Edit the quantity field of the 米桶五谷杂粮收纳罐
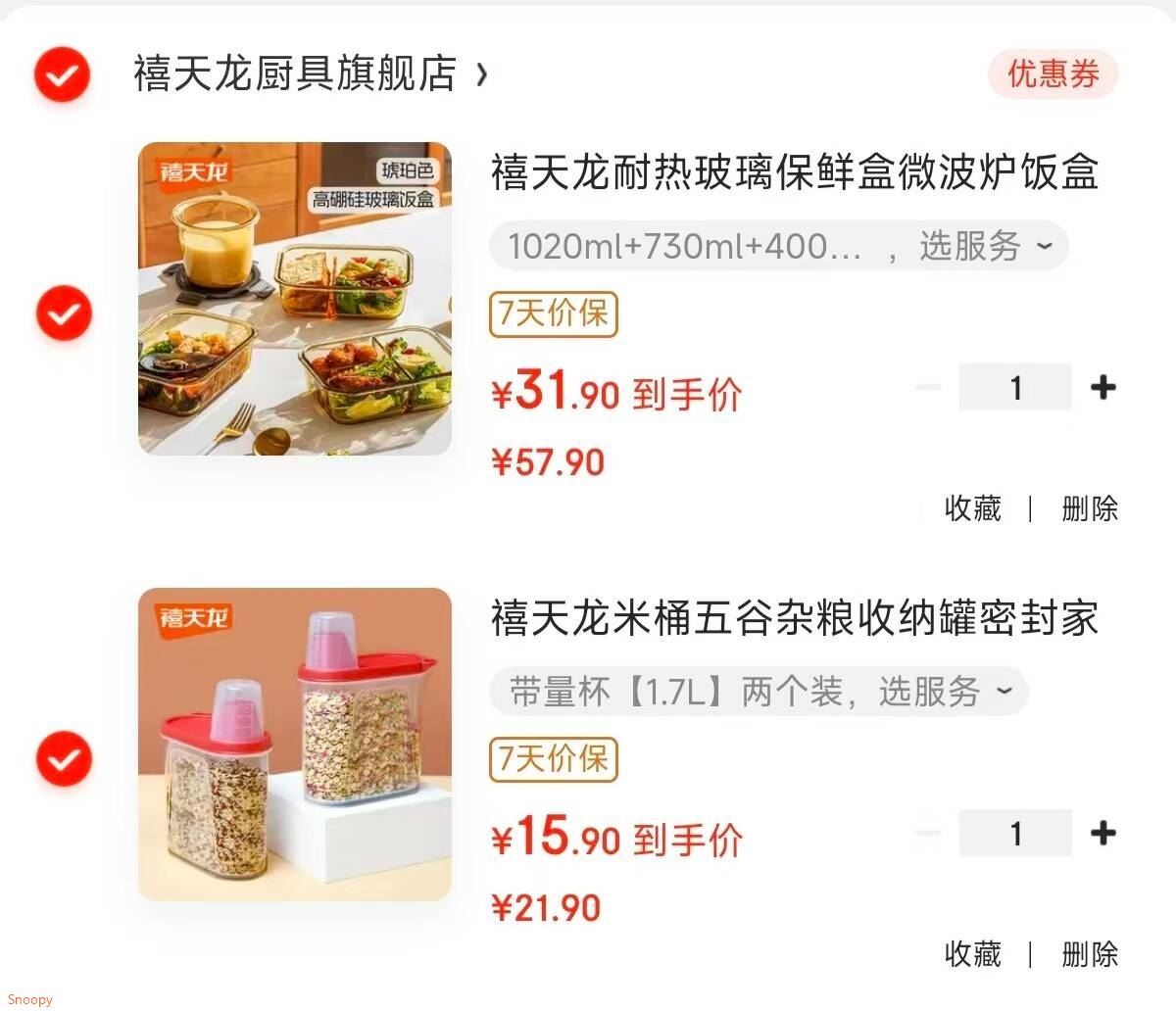 click(1015, 834)
